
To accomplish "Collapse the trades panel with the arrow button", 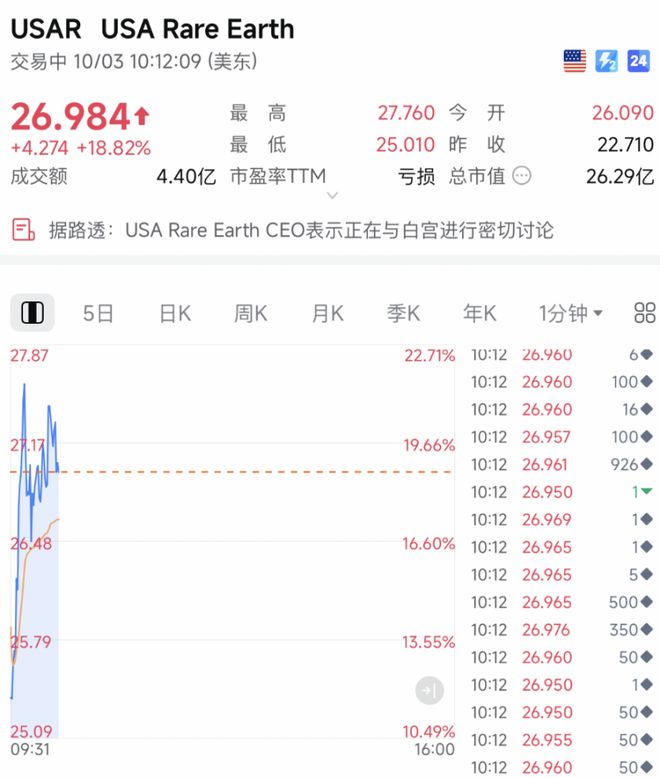I will coord(429,690).
